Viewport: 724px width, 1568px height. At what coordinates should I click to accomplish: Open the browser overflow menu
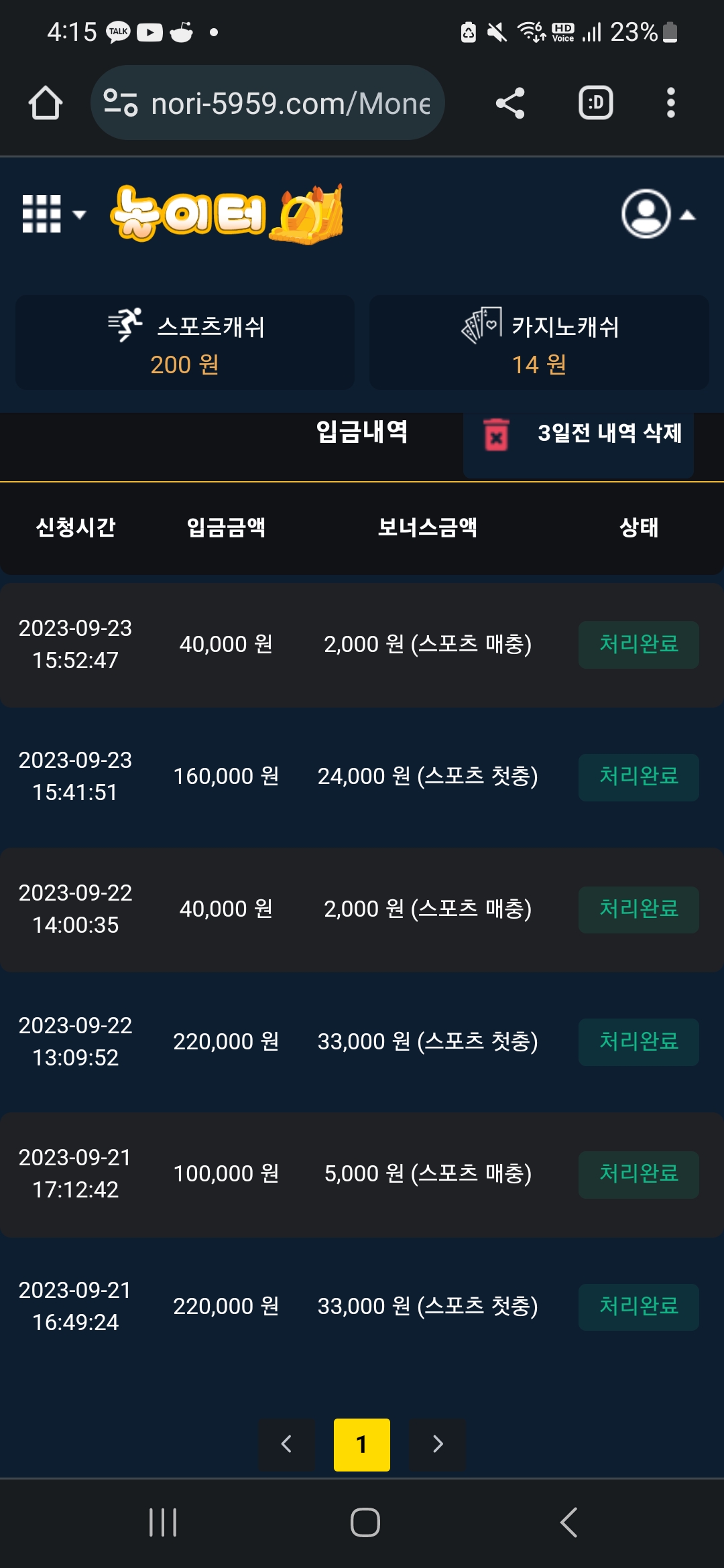point(670,103)
